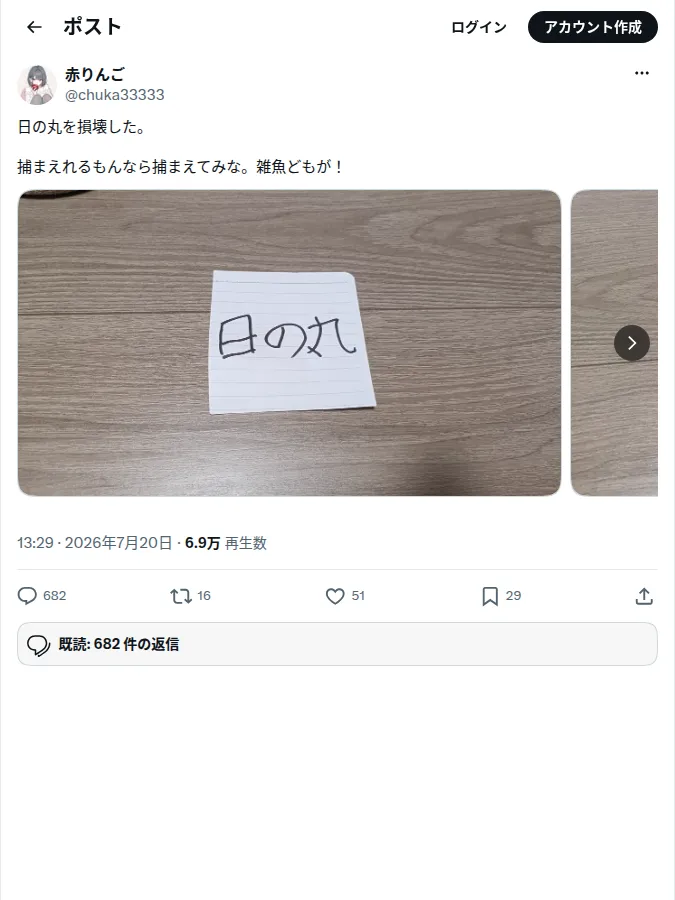The height and width of the screenshot is (900, 675).
Task: Like the post with the heart icon
Action: click(335, 596)
